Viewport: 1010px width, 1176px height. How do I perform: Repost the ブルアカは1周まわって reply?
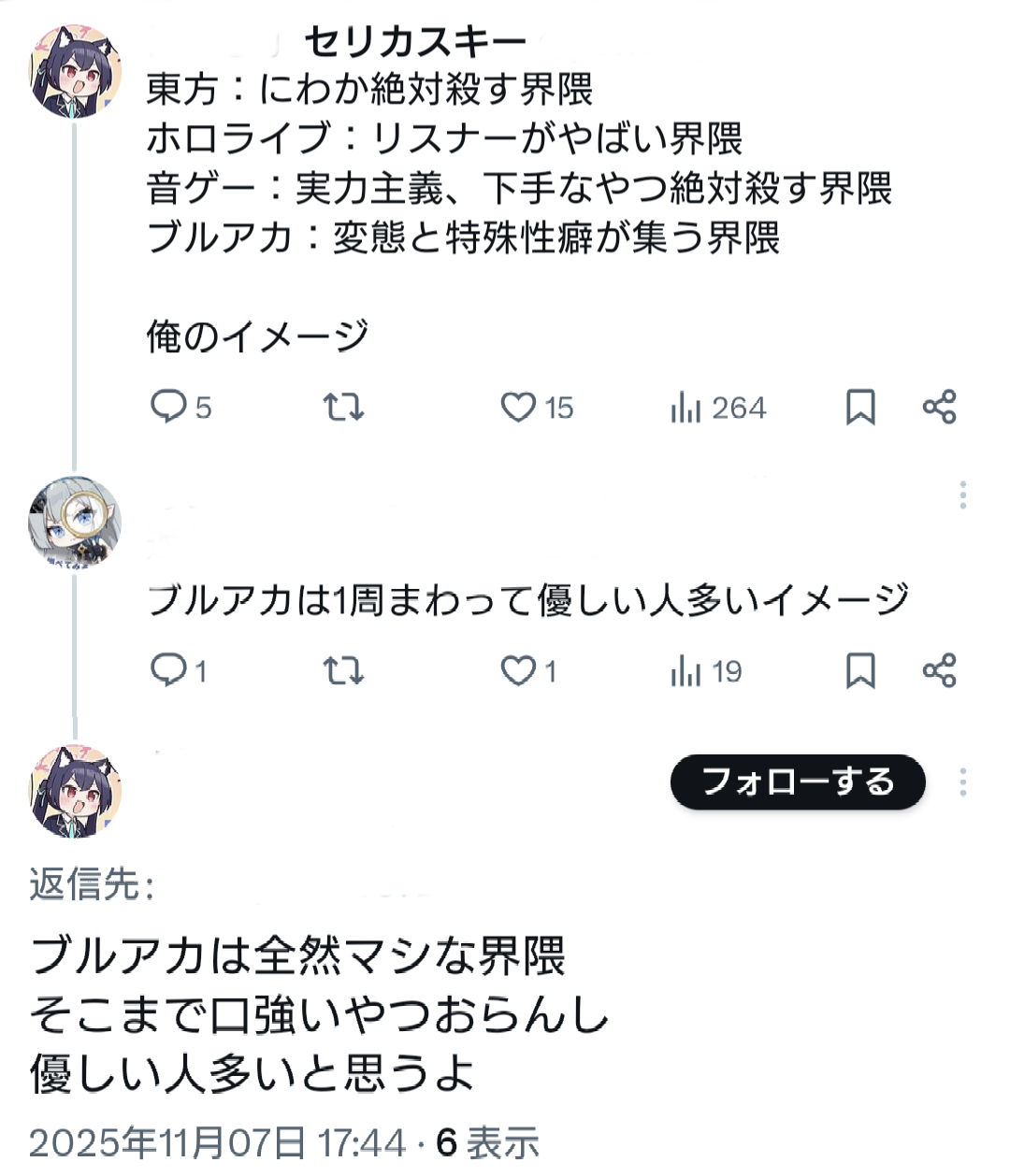pos(342,670)
